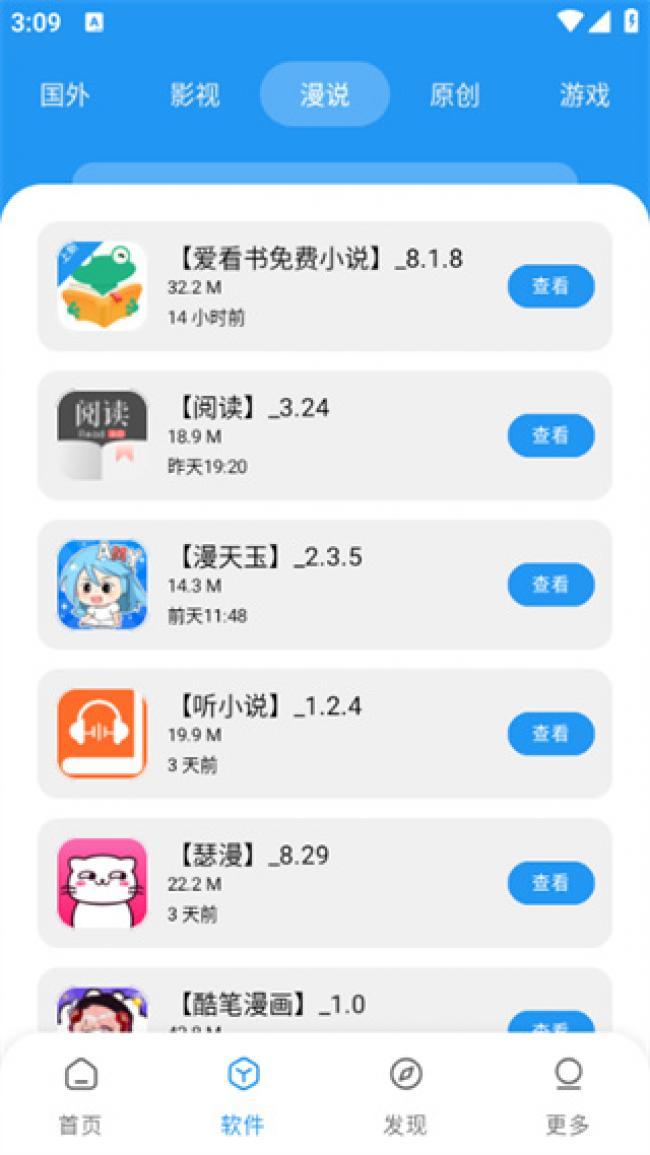The image size is (650, 1155).
Task: Switch to the 影视 tab
Action: [x=195, y=95]
